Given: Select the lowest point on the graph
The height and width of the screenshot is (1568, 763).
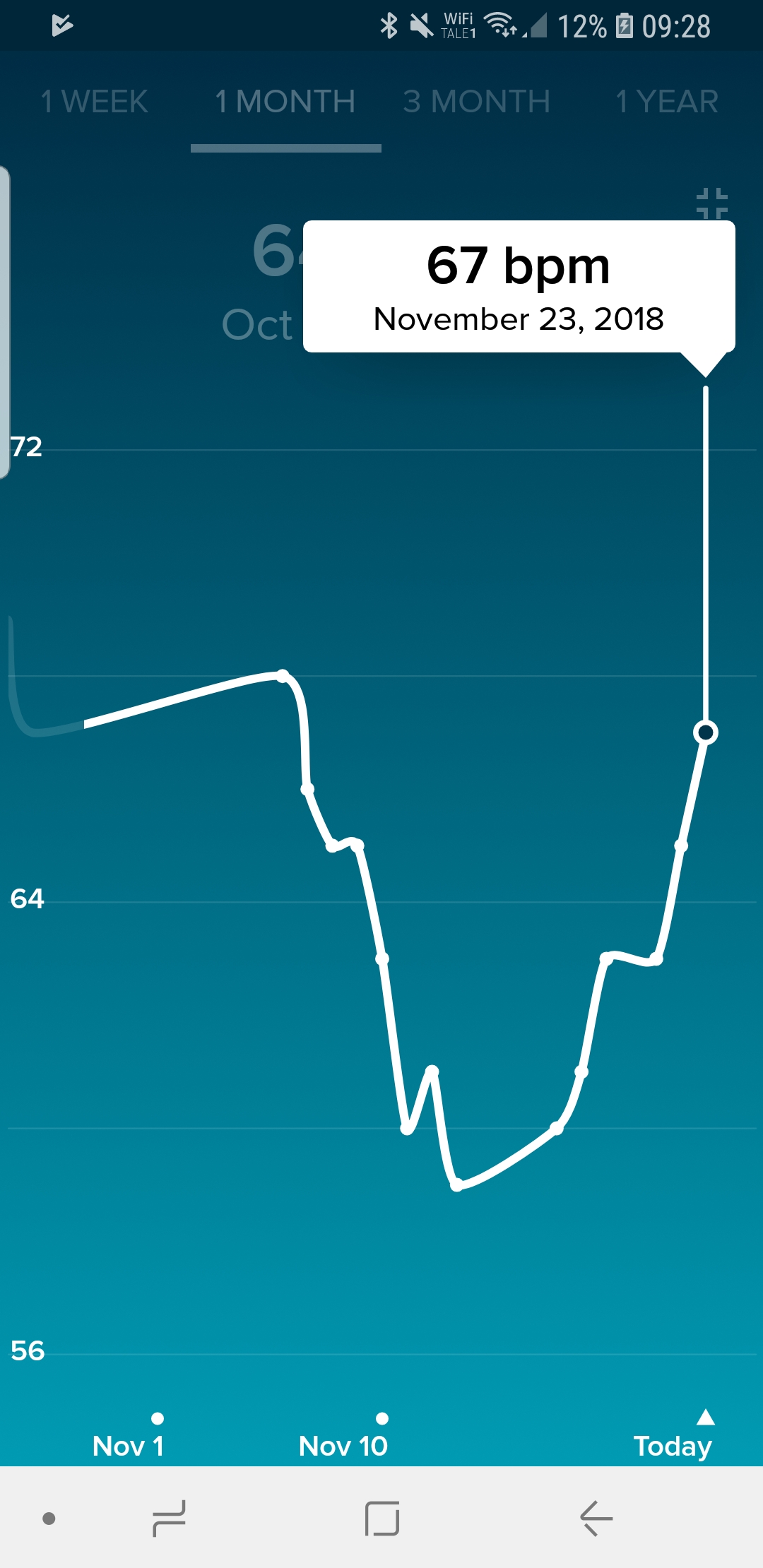Looking at the screenshot, I should [457, 1184].
